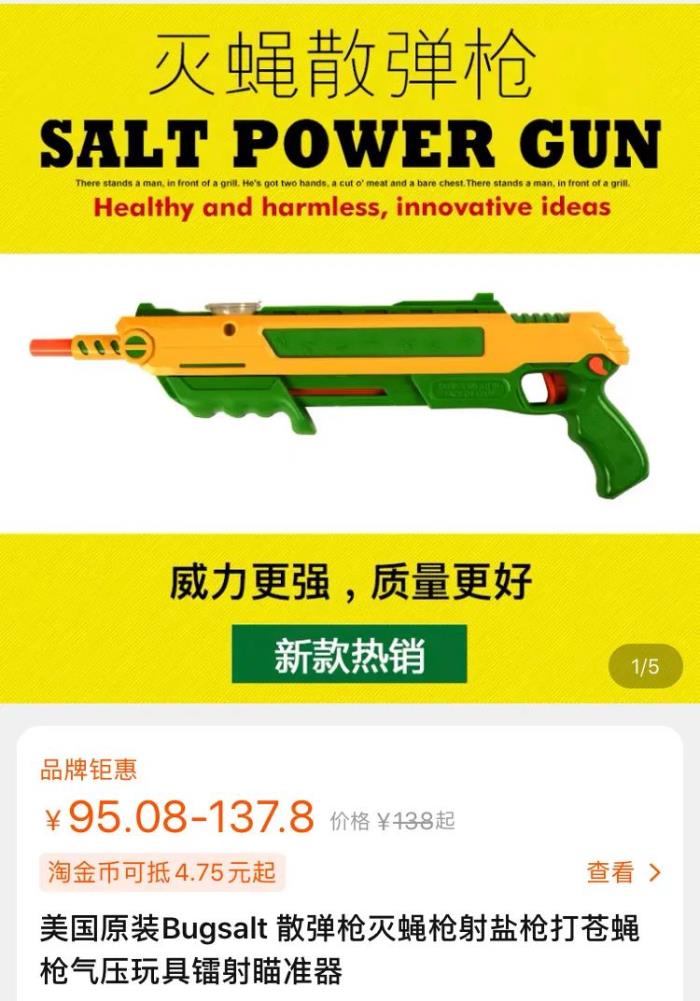Image resolution: width=700 pixels, height=1001 pixels.
Task: Tap 查看 to view Taobao coin discount
Action: (623, 872)
